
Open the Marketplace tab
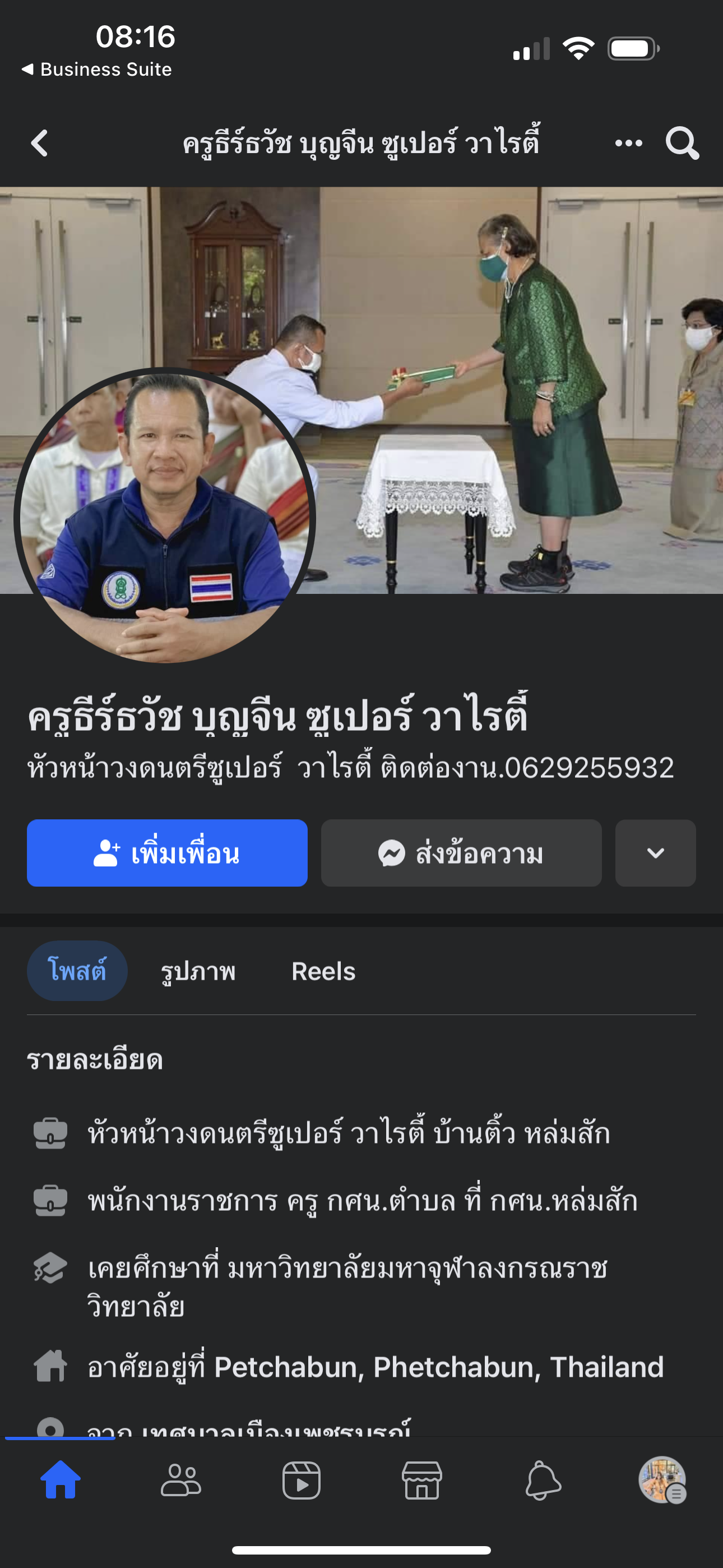tap(421, 1481)
